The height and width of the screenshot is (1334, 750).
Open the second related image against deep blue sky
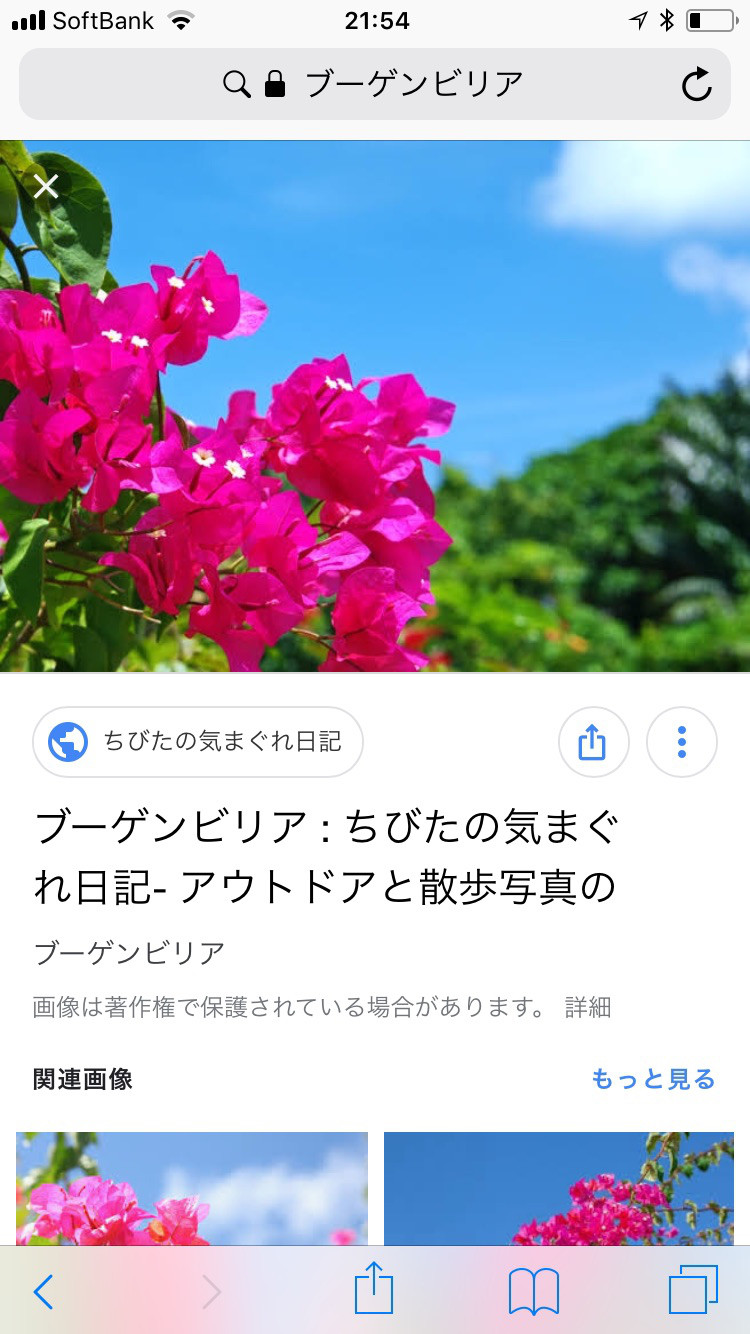(x=559, y=1188)
